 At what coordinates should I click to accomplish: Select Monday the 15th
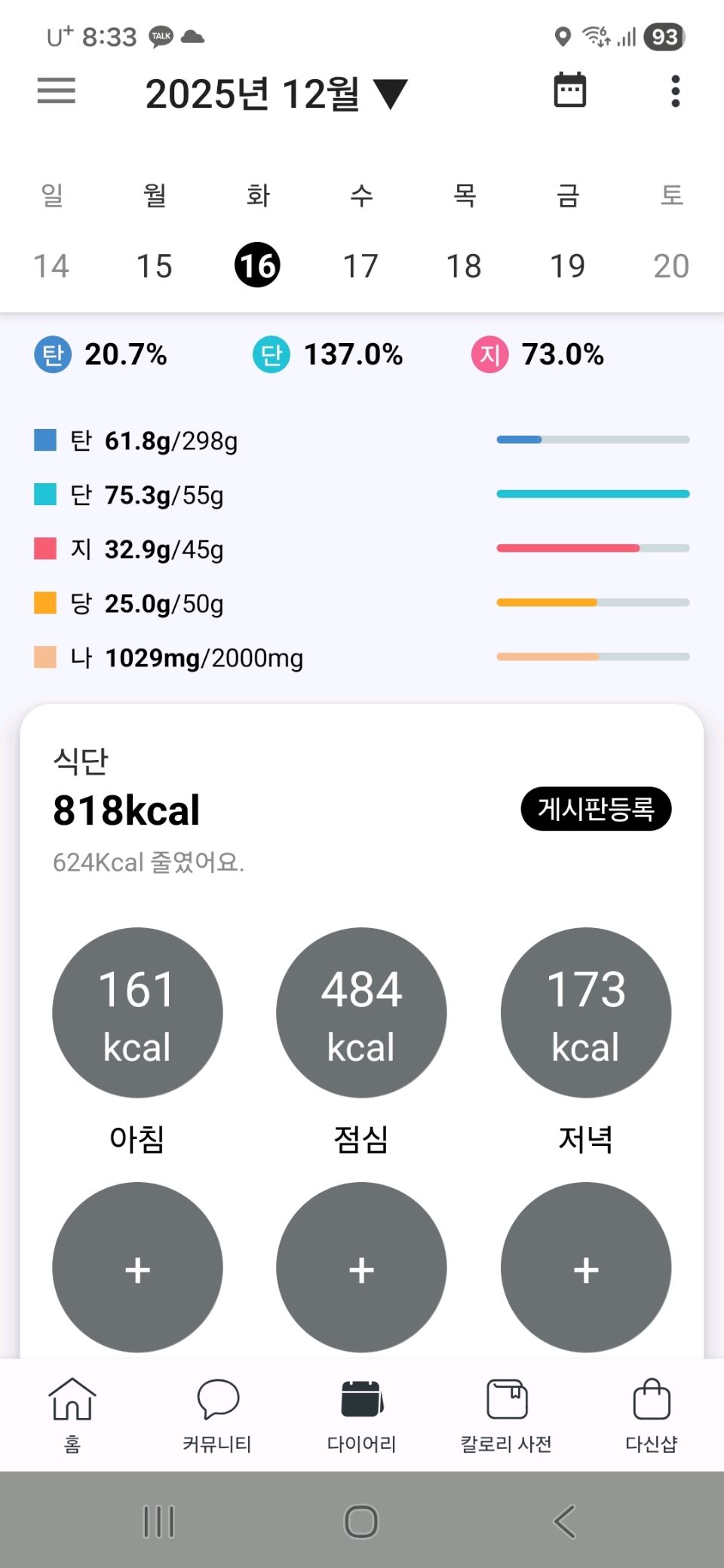coord(155,265)
